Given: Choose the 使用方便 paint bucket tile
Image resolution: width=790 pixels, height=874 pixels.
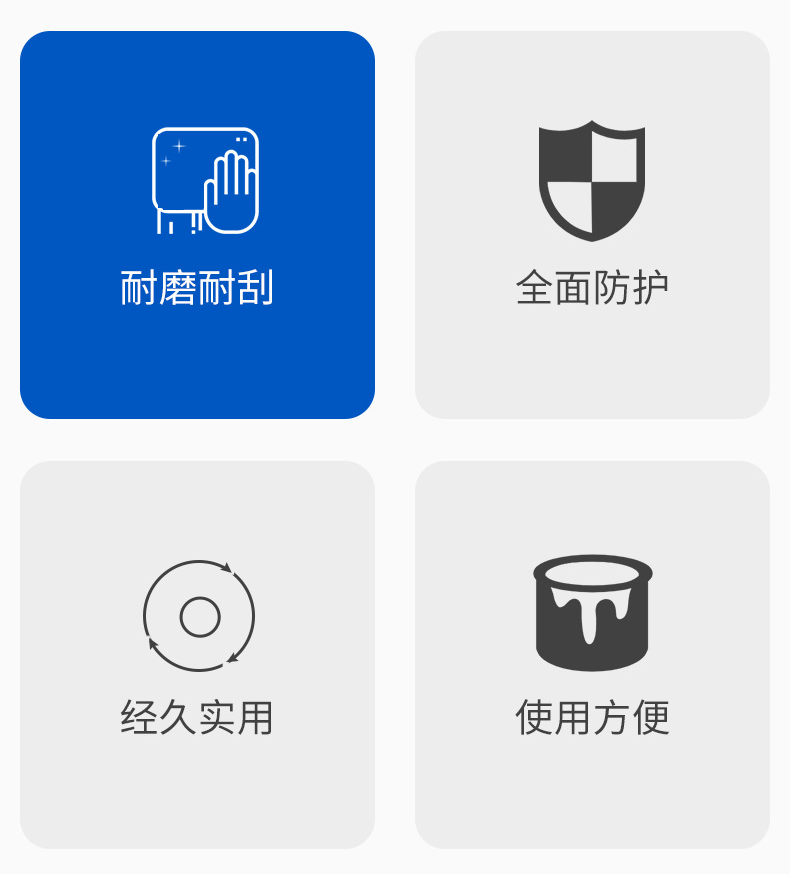Looking at the screenshot, I should (x=592, y=655).
